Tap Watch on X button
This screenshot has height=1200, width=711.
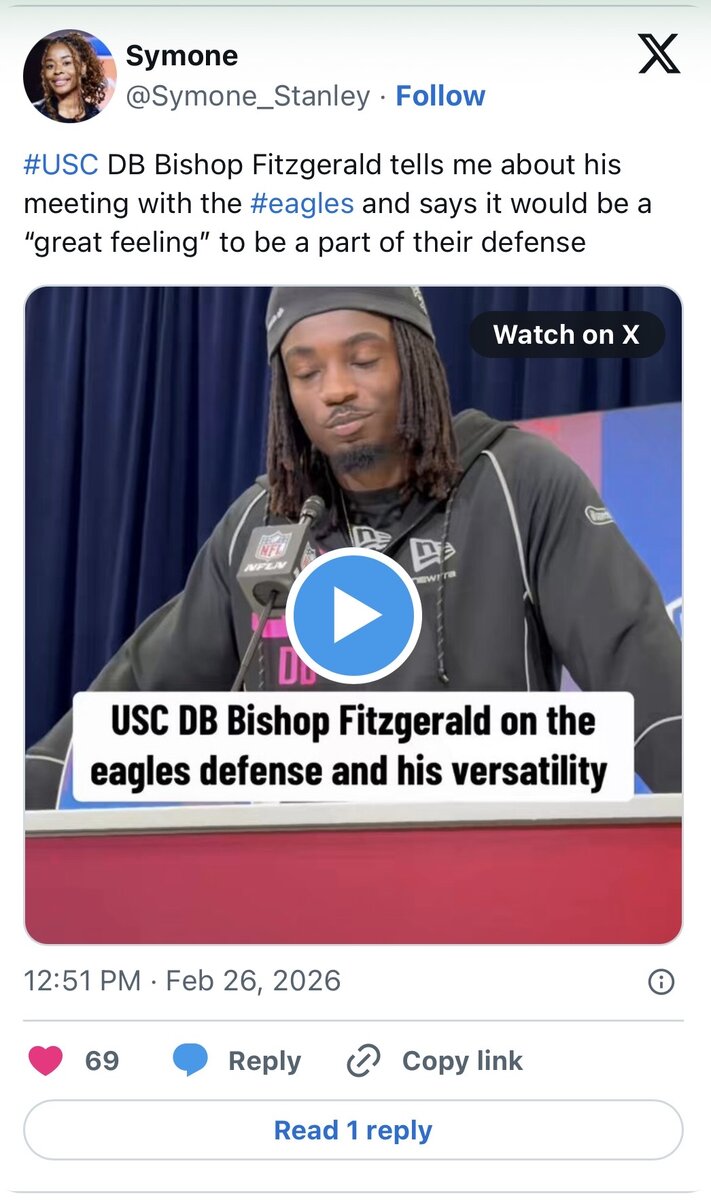pos(566,334)
